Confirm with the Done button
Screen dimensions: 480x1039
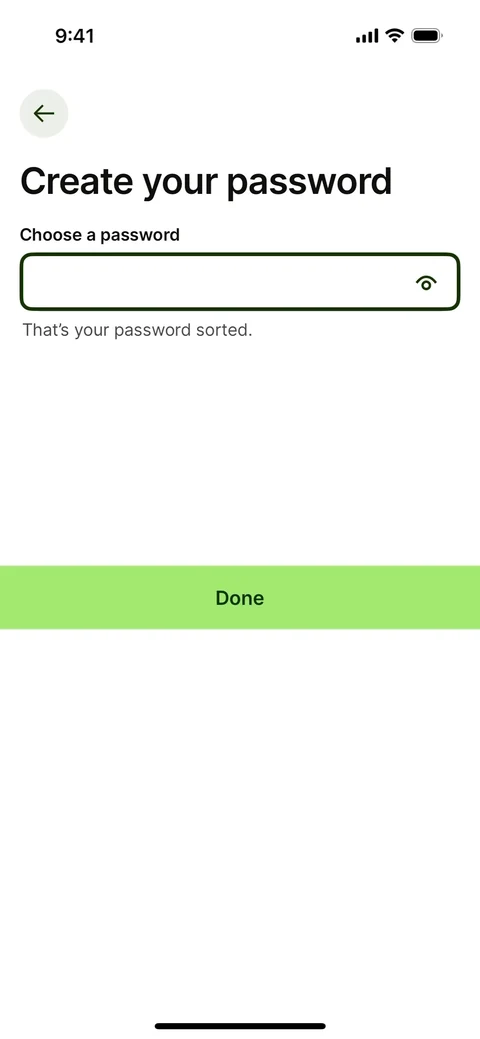coord(240,598)
